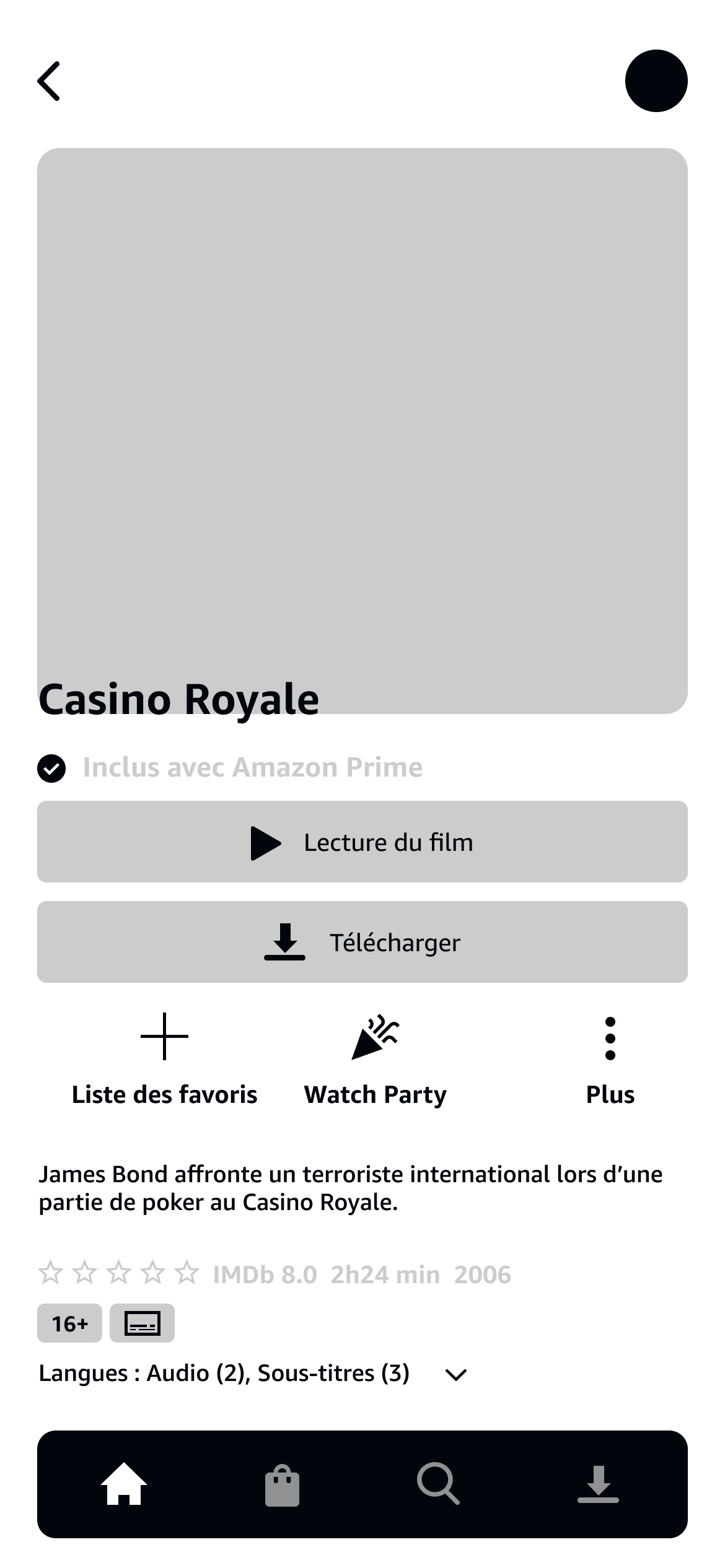Open the search tab
Viewport: 725px width, 1568px height.
click(438, 1484)
